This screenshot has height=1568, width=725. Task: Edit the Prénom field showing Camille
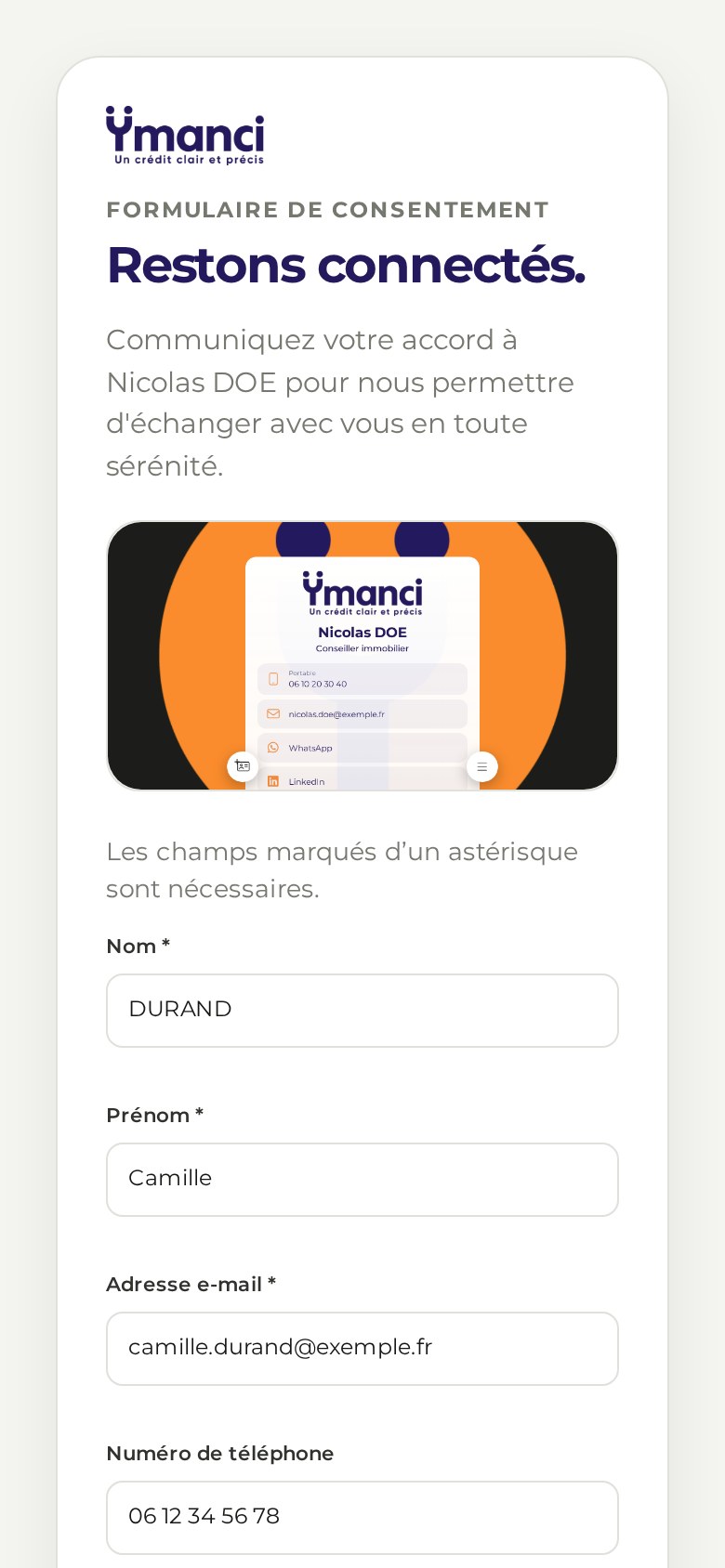362,1180
